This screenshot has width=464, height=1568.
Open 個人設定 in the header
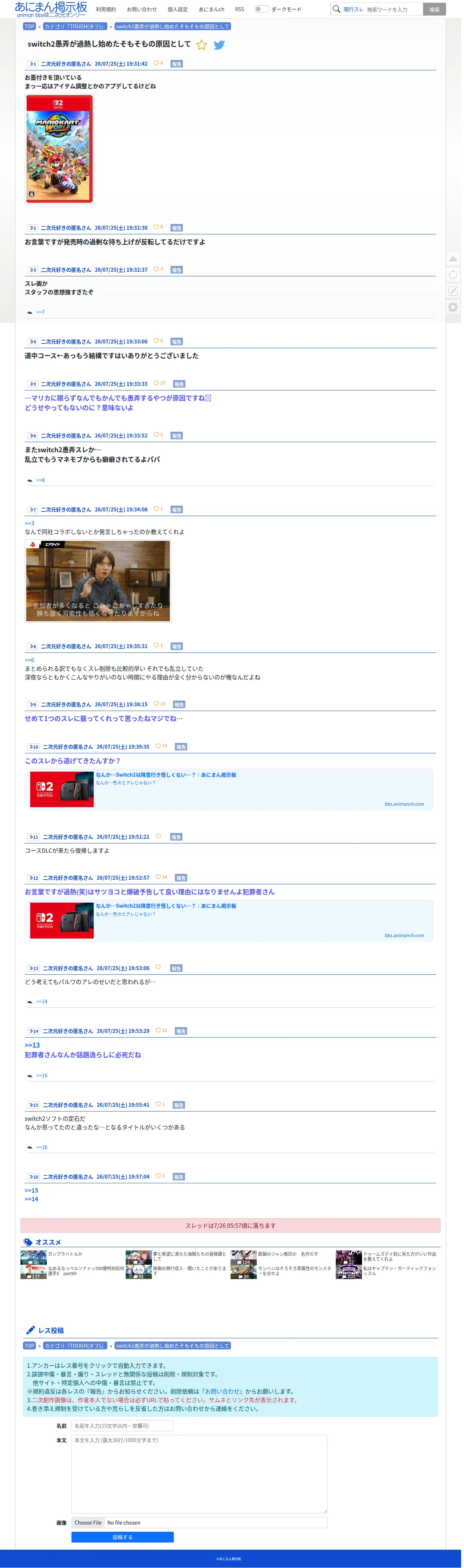click(x=178, y=9)
